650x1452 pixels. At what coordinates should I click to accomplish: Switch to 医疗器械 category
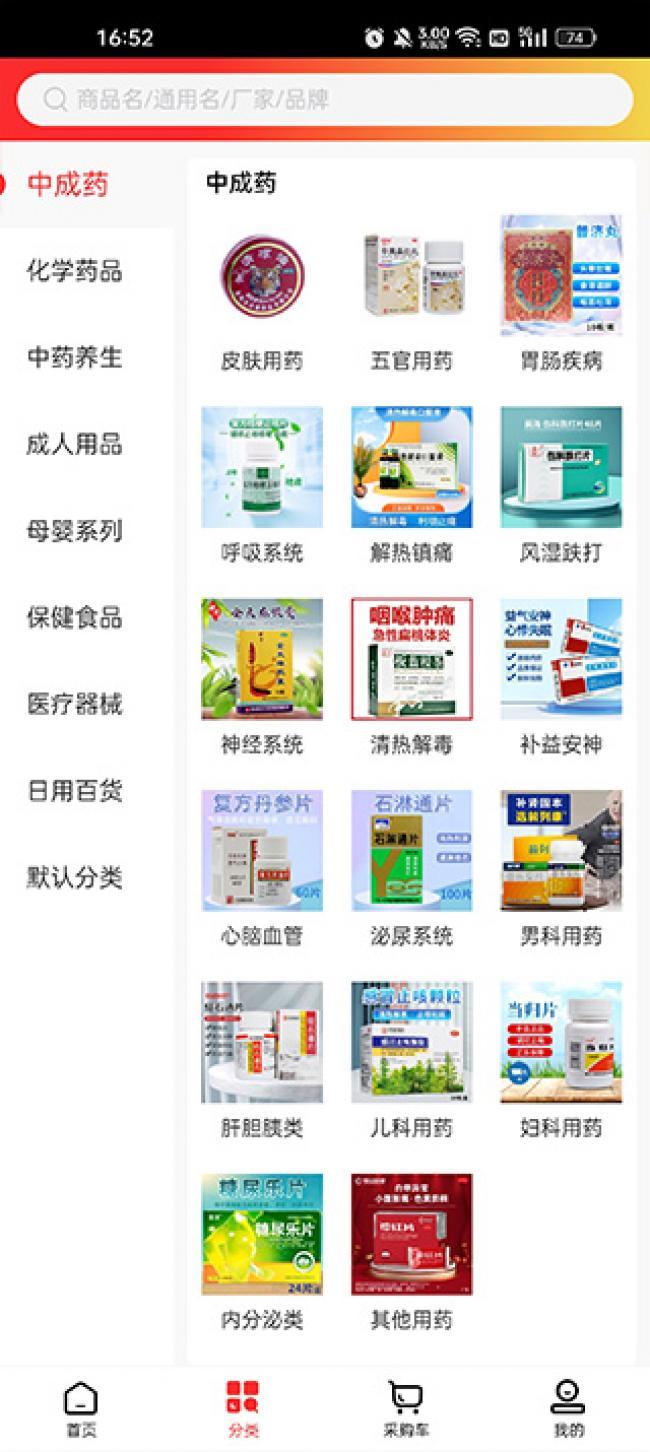[x=75, y=704]
